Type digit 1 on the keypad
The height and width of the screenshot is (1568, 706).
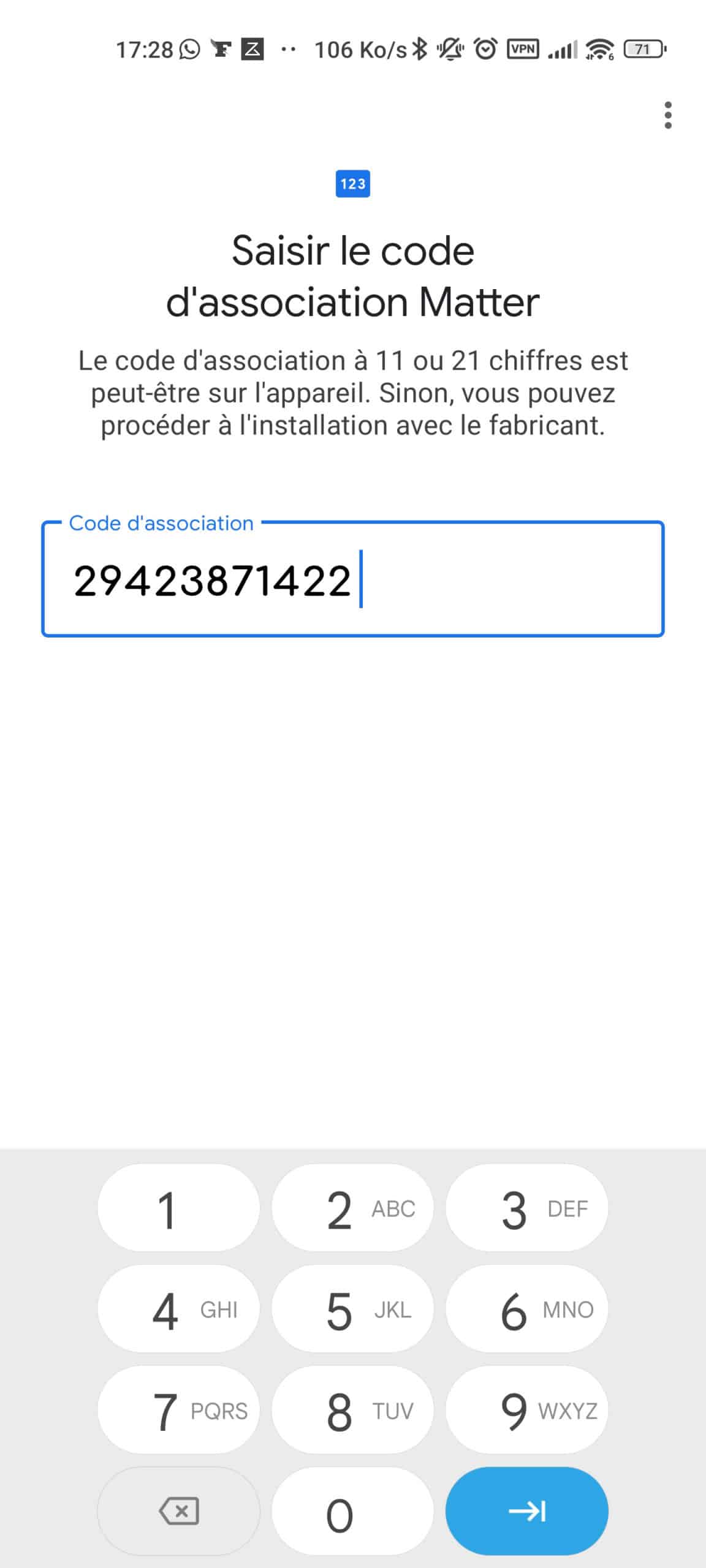(178, 1208)
